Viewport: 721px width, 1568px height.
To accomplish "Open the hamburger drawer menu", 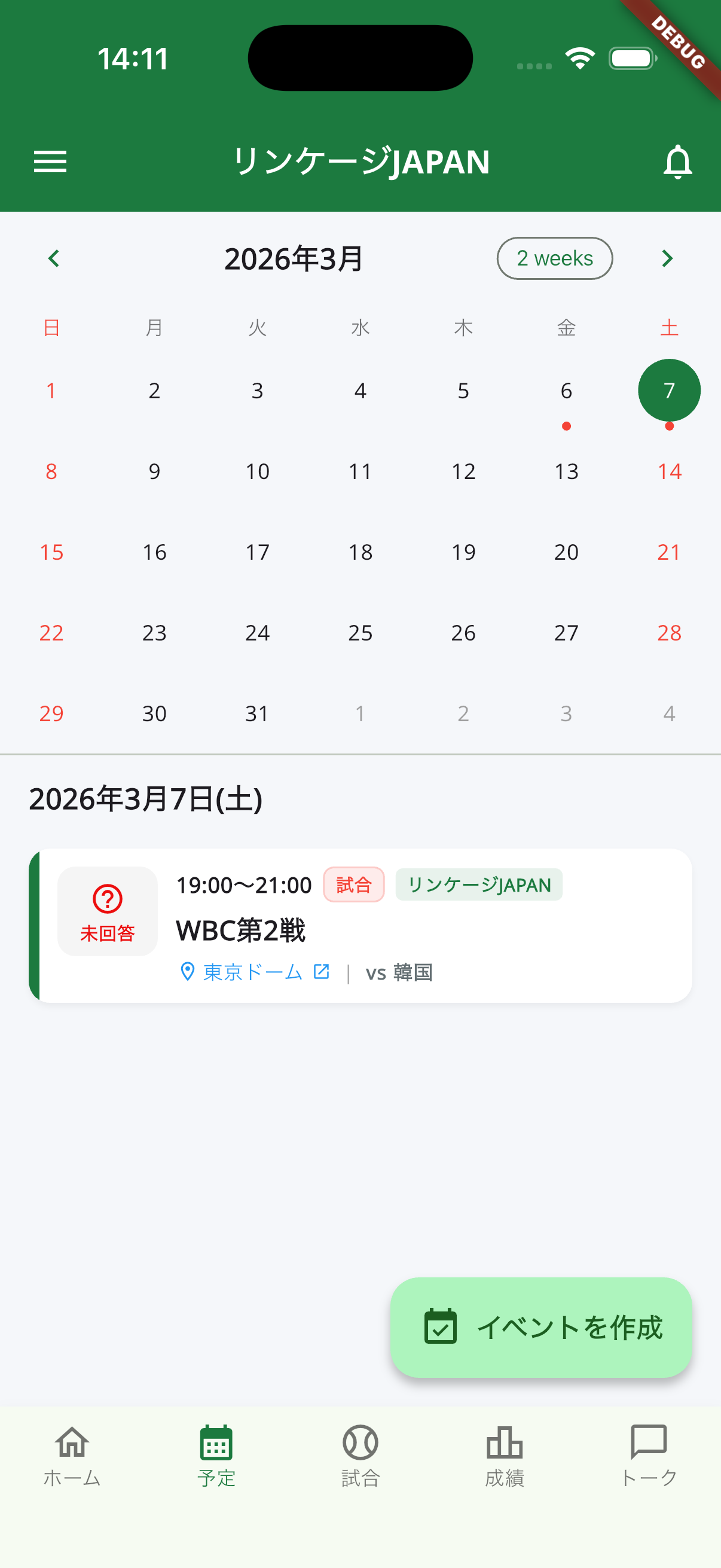I will [x=50, y=162].
